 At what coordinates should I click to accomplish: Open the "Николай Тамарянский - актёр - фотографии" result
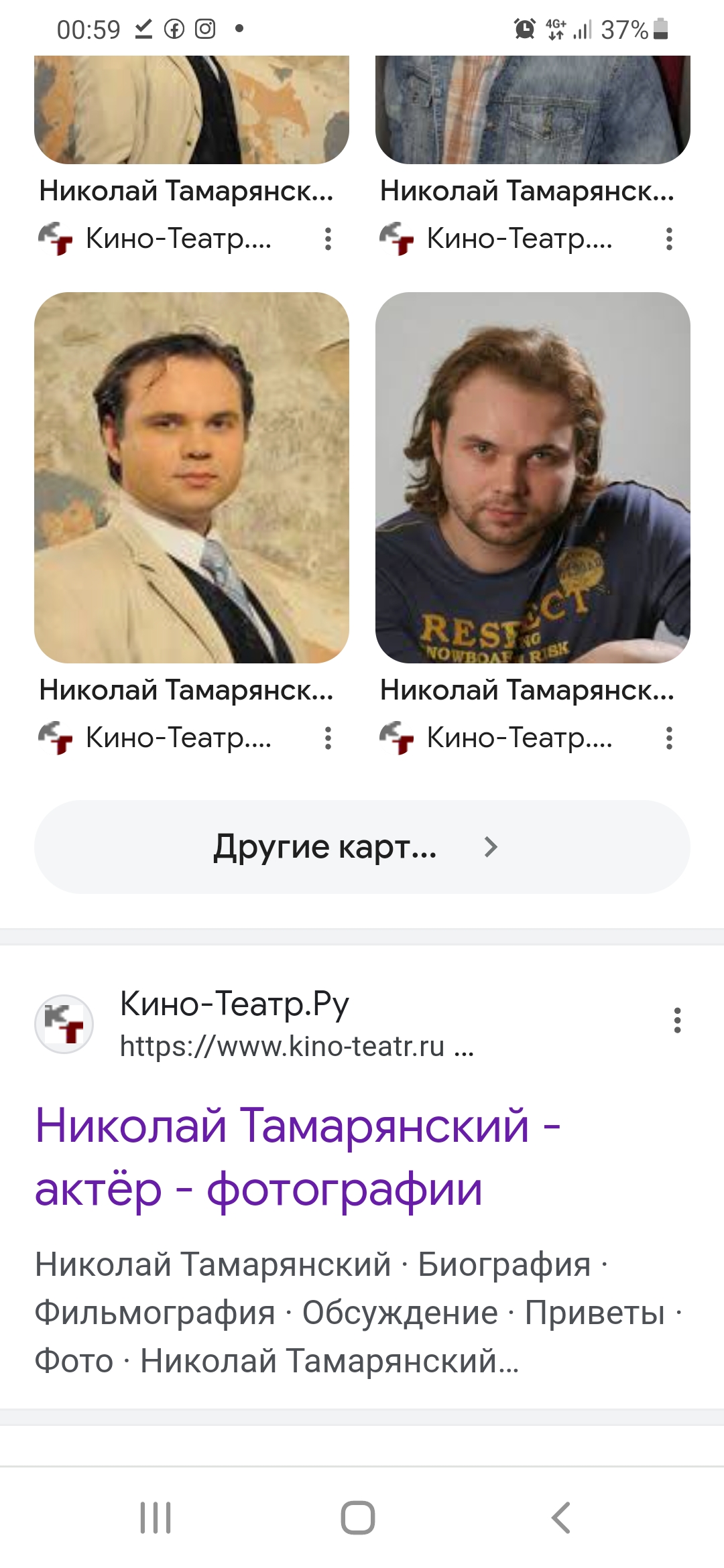(x=298, y=1157)
